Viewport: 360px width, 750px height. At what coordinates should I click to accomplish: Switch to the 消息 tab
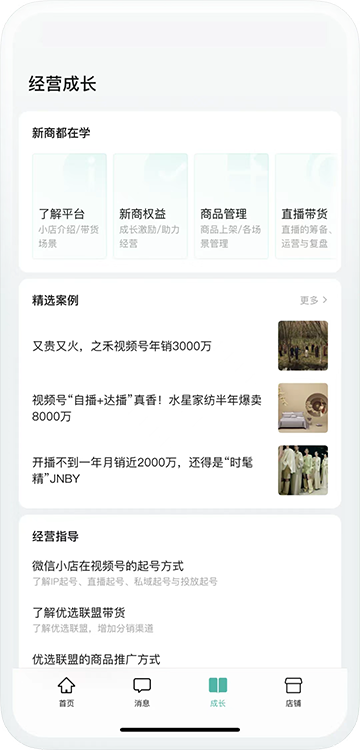[x=142, y=692]
